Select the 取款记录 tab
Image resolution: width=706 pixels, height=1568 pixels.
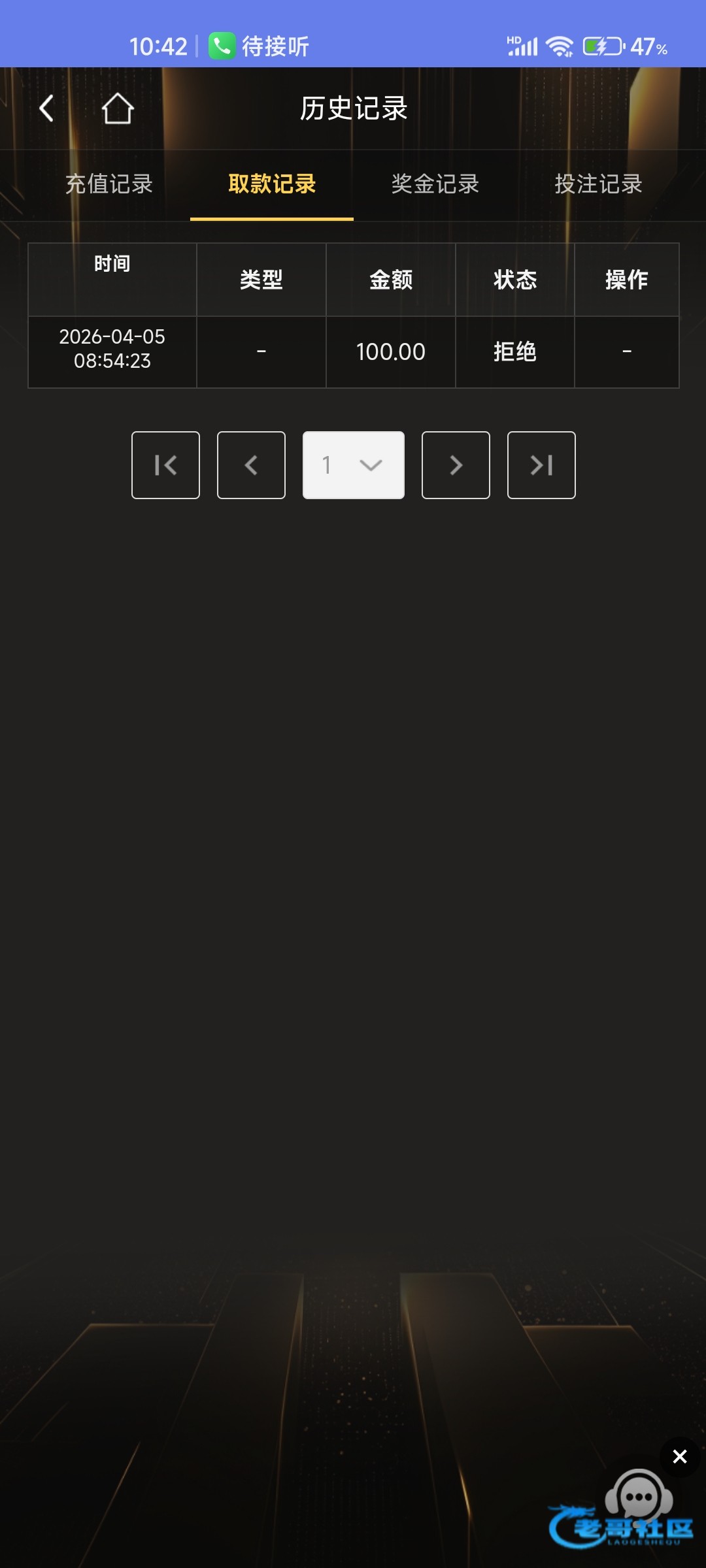(272, 184)
